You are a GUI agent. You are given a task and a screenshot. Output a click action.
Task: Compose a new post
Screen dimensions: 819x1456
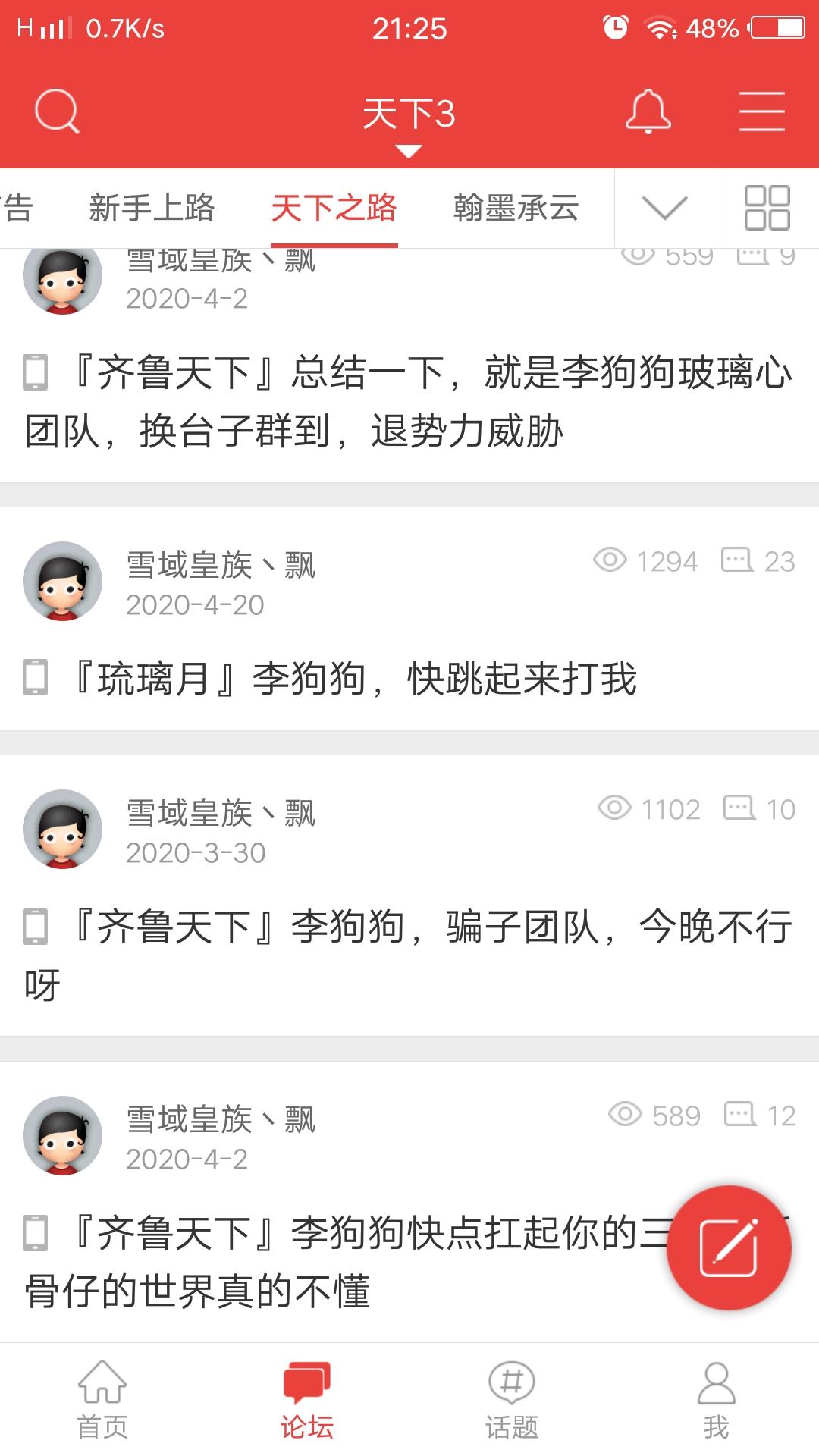(729, 1247)
